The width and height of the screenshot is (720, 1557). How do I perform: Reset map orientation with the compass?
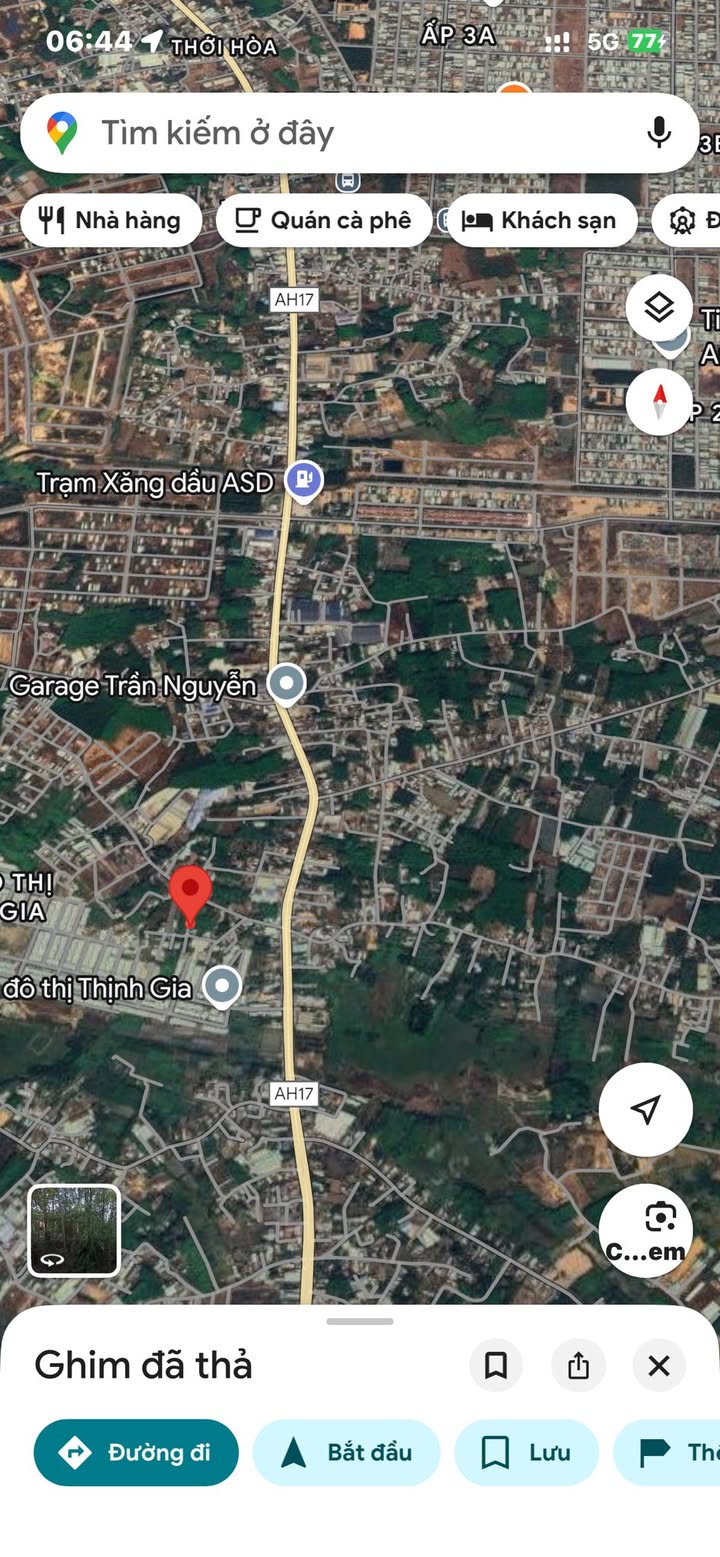click(659, 402)
